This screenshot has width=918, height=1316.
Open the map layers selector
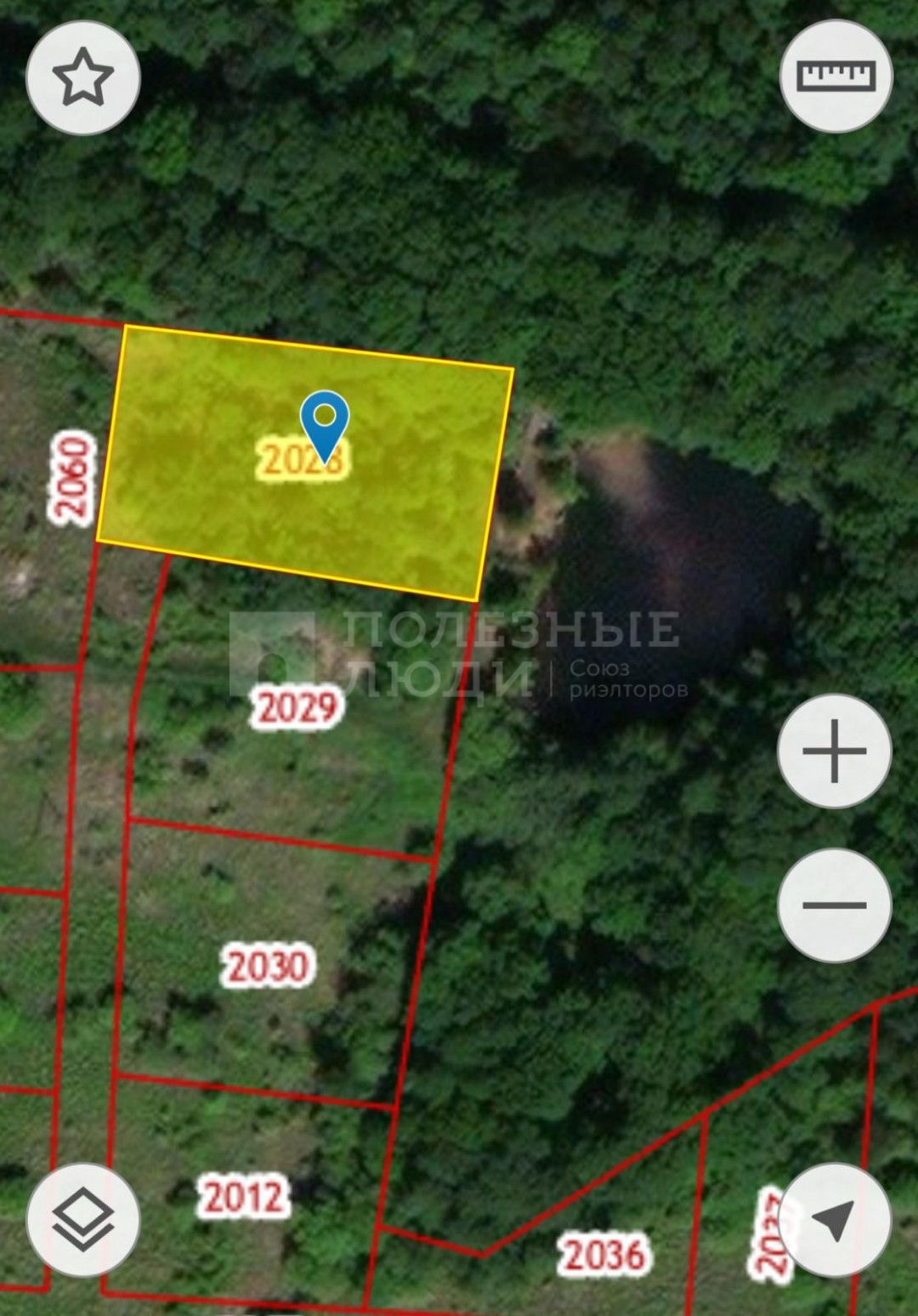tap(82, 1219)
